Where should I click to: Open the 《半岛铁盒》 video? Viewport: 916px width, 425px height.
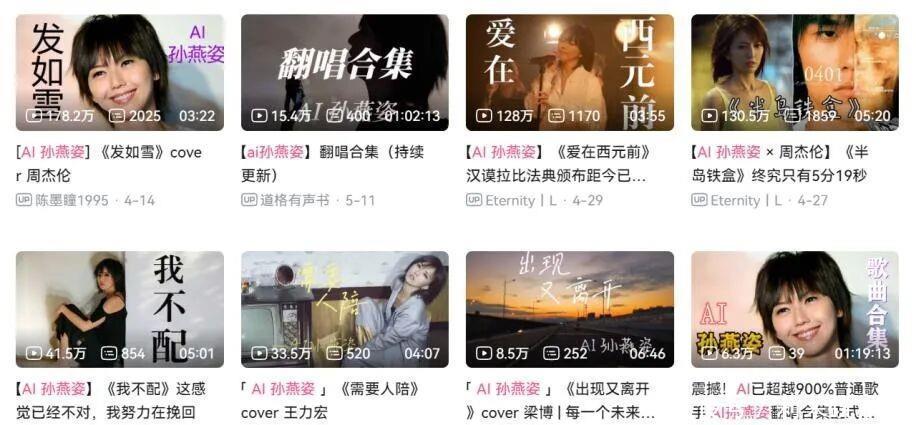[x=795, y=72]
